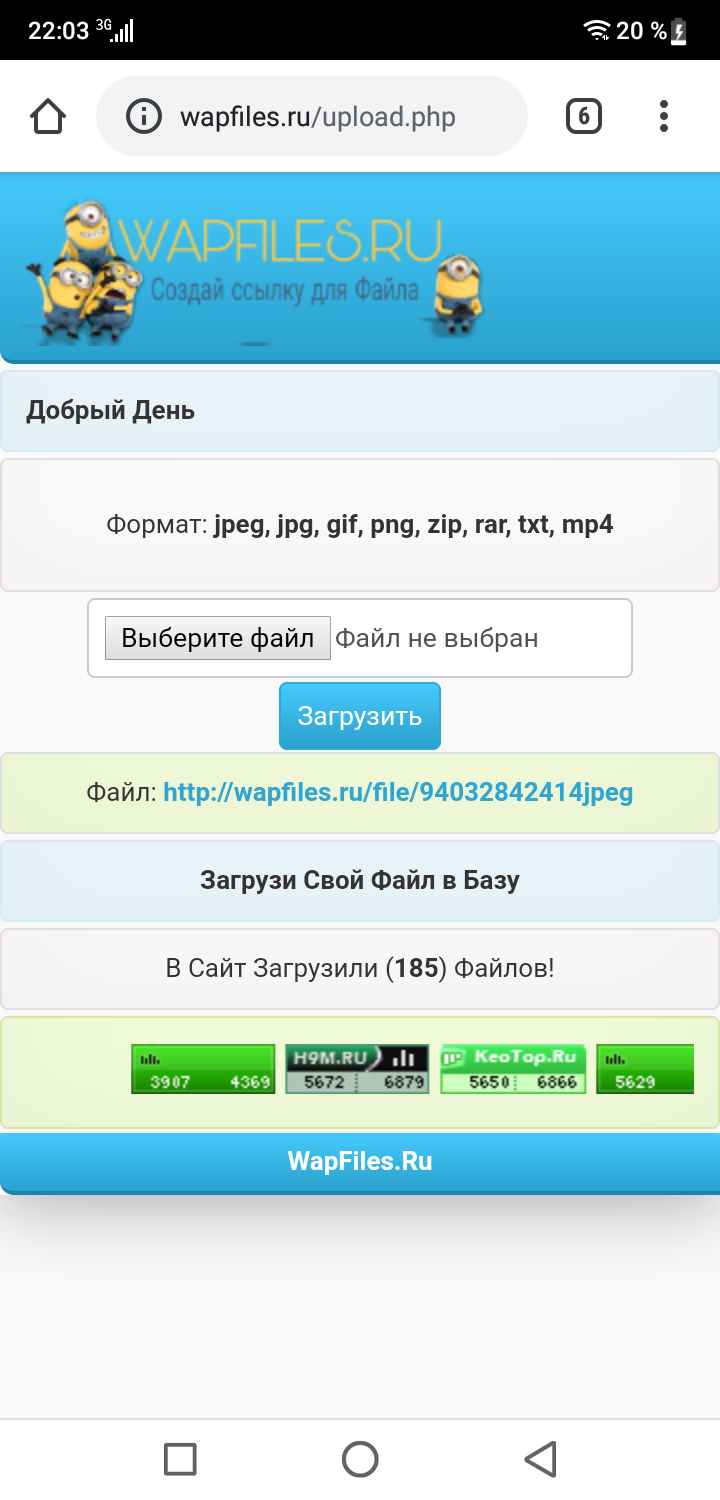Screen dimensions: 720x1500
Task: Tap the WapFiles.Ru footer link
Action: click(x=360, y=1161)
